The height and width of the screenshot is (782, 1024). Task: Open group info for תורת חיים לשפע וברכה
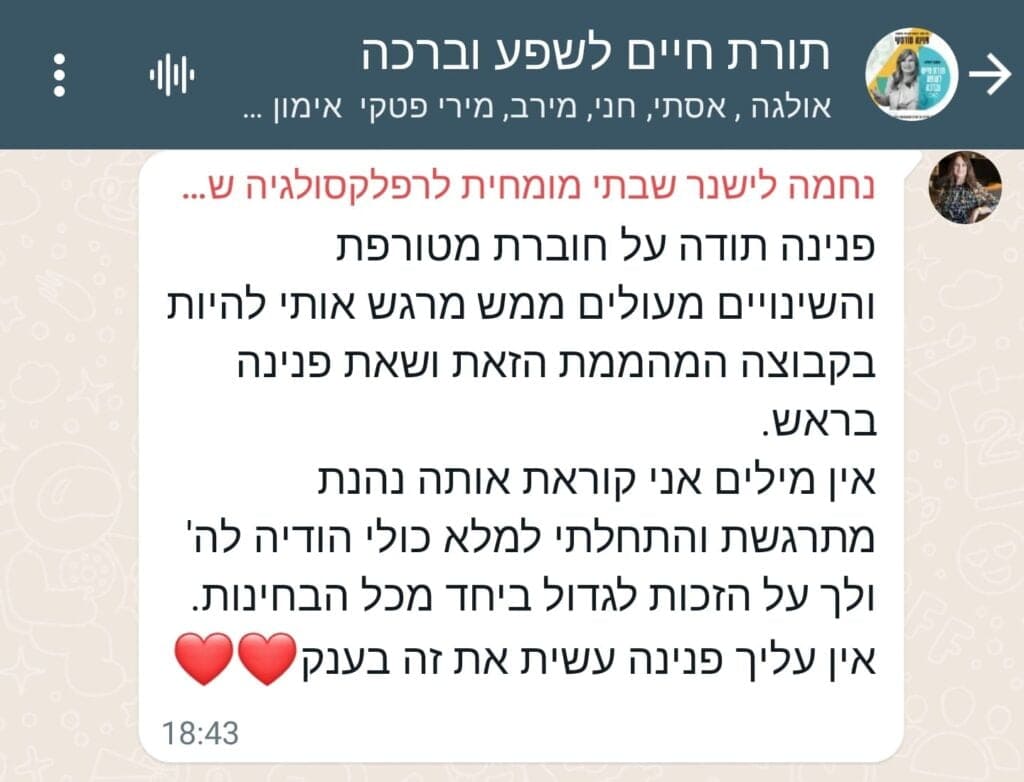coord(595,54)
